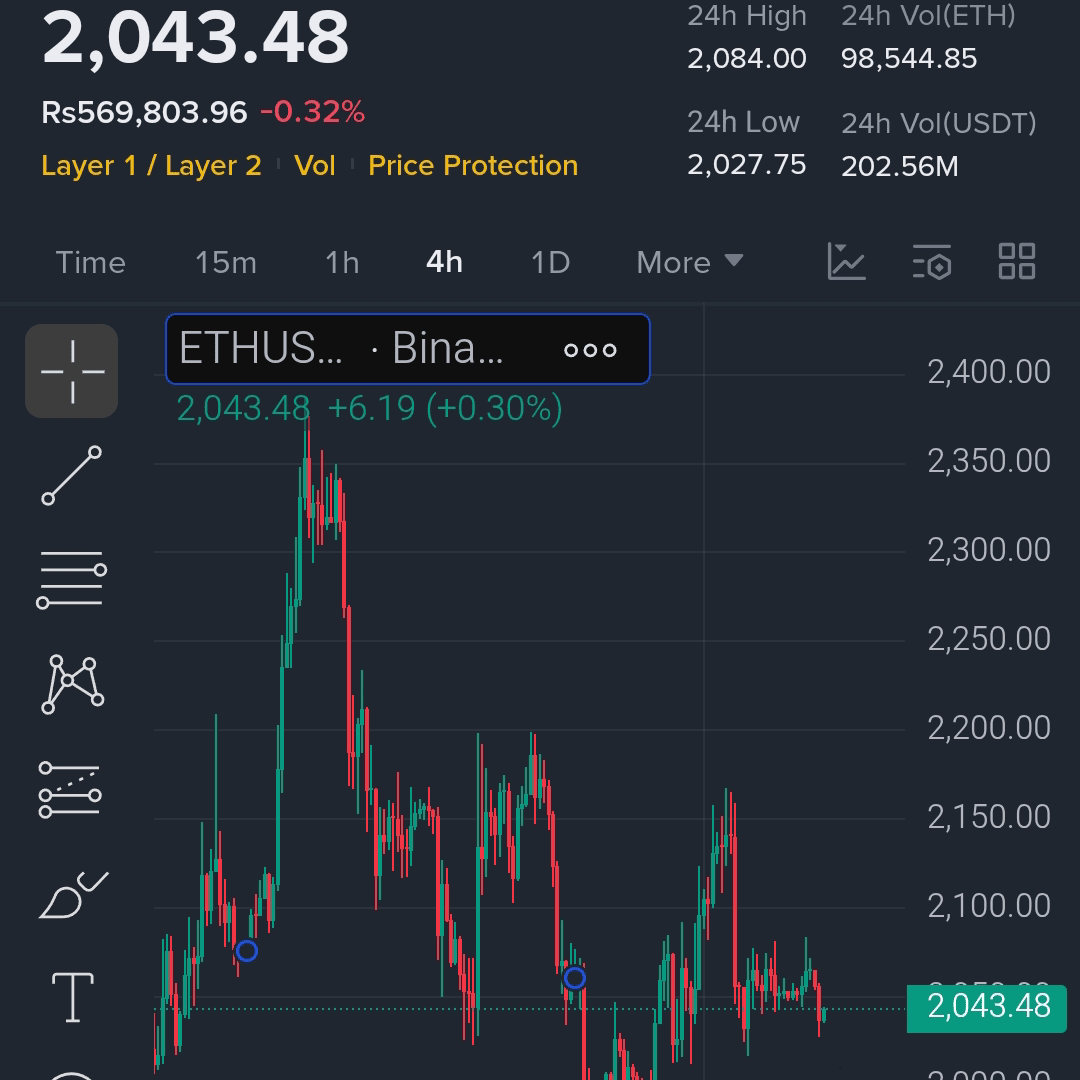
Task: Open chart indicators icon
Action: pos(846,262)
